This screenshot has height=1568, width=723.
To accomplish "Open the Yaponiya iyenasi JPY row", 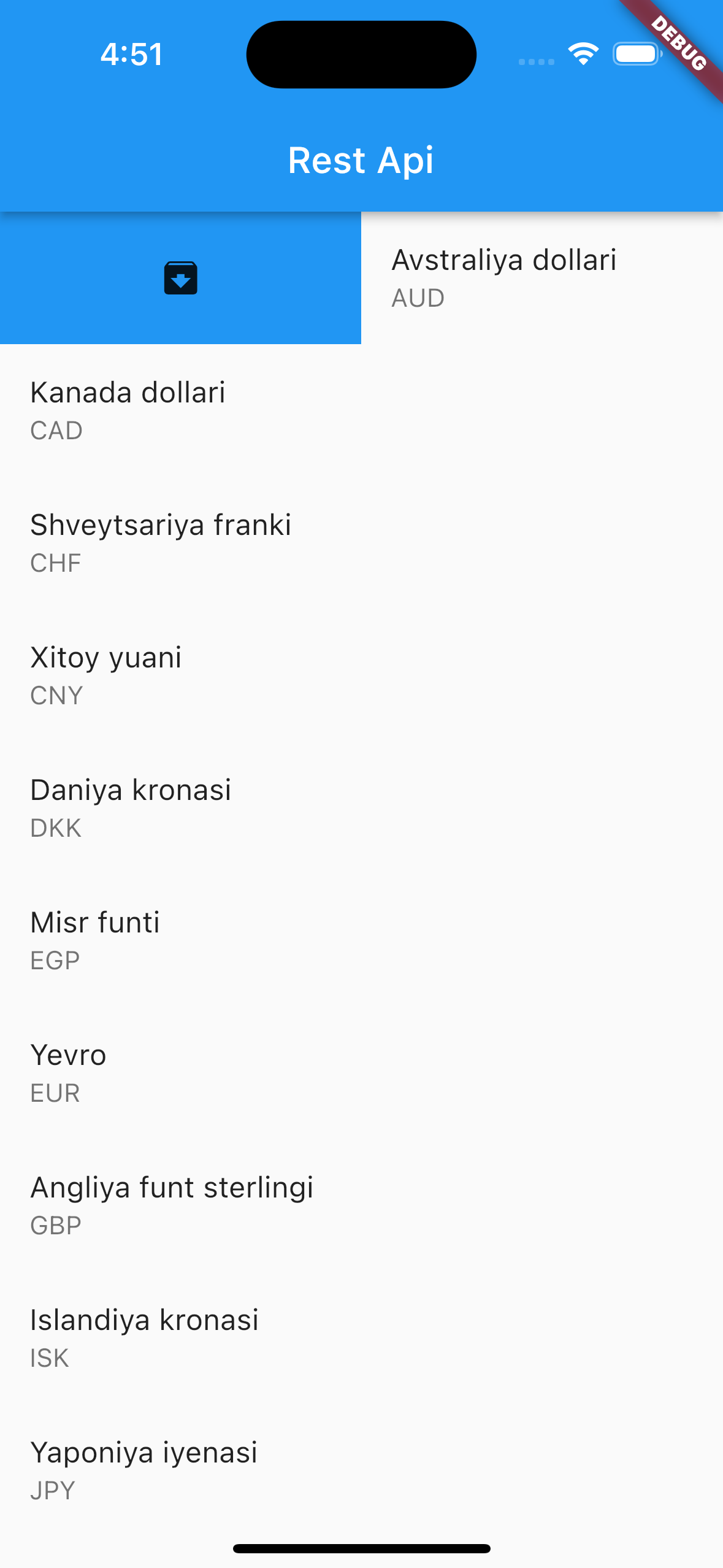I will click(x=361, y=1470).
